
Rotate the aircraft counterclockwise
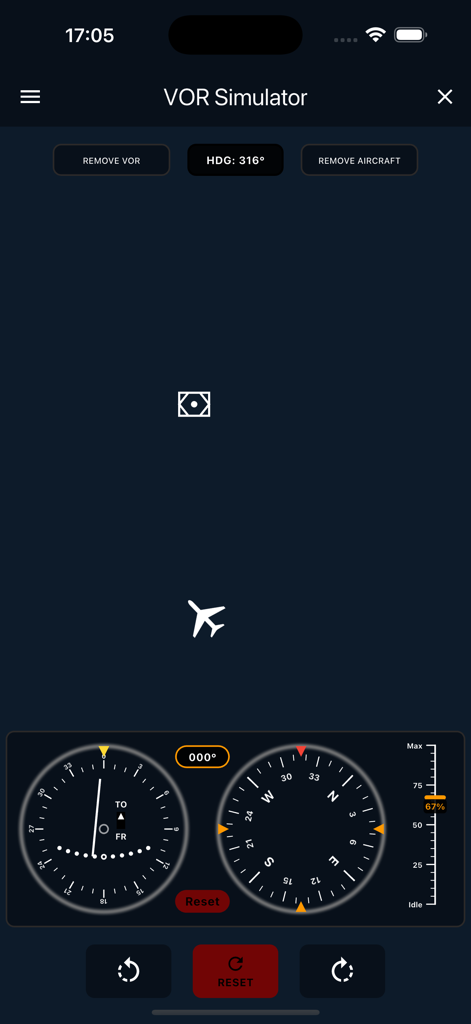pos(129,970)
